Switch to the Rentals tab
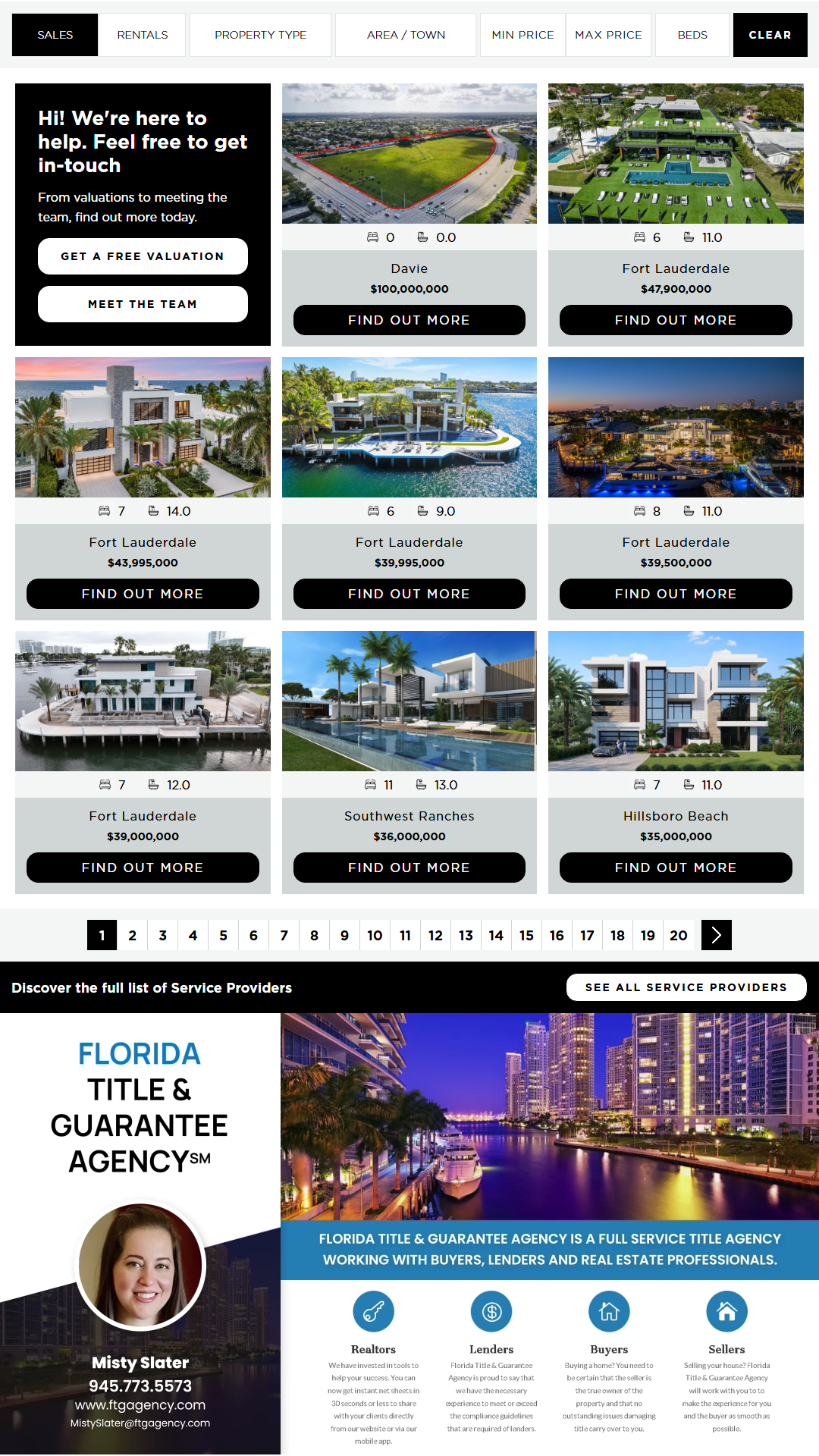This screenshot has height=1456, width=819. point(143,35)
